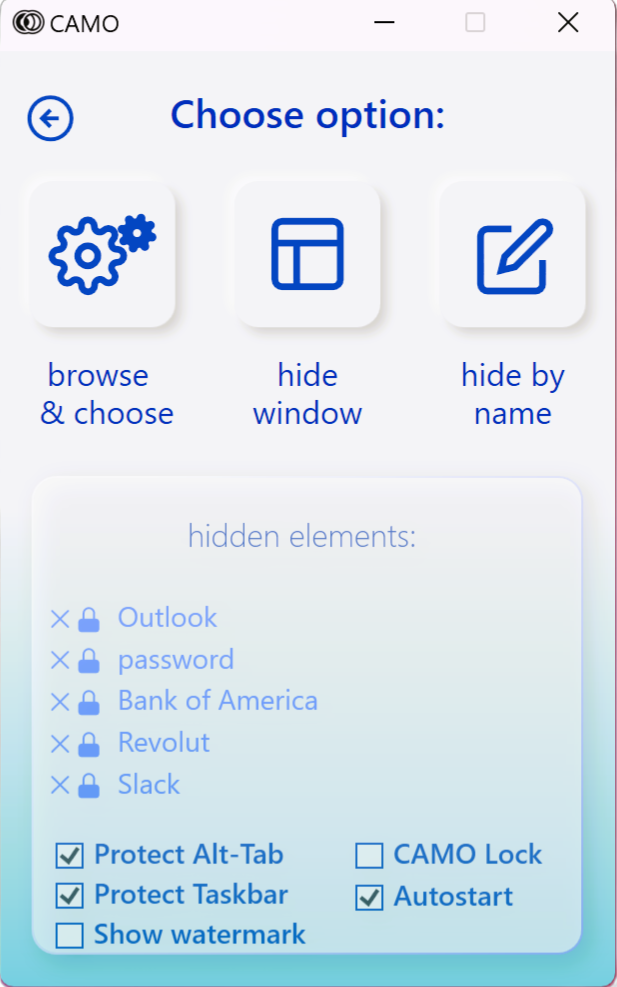Enable Show watermark checkbox
Screen dimensions: 617x987
pyautogui.click(x=69, y=936)
